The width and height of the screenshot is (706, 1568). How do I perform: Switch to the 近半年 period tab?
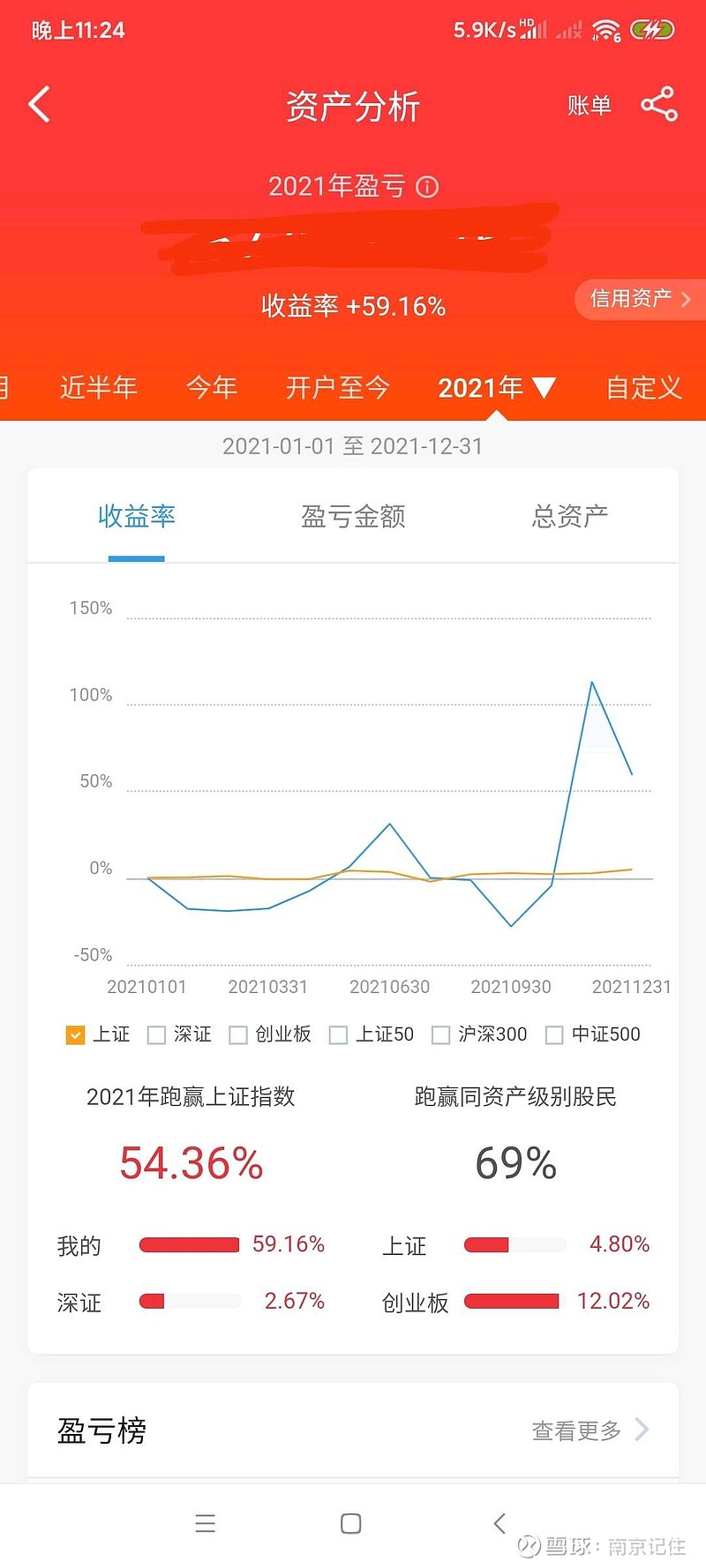click(99, 387)
